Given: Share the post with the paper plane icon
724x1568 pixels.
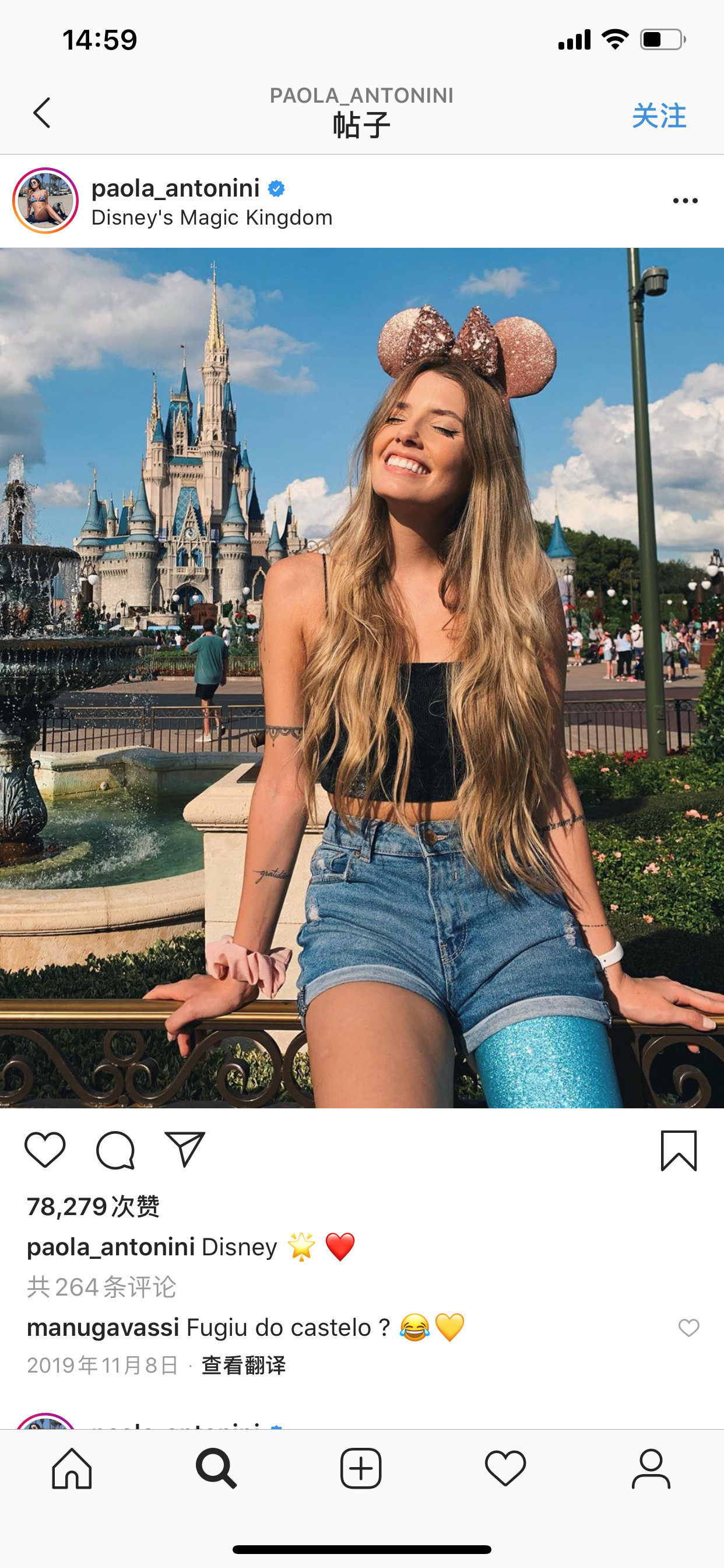Looking at the screenshot, I should click(x=185, y=1150).
